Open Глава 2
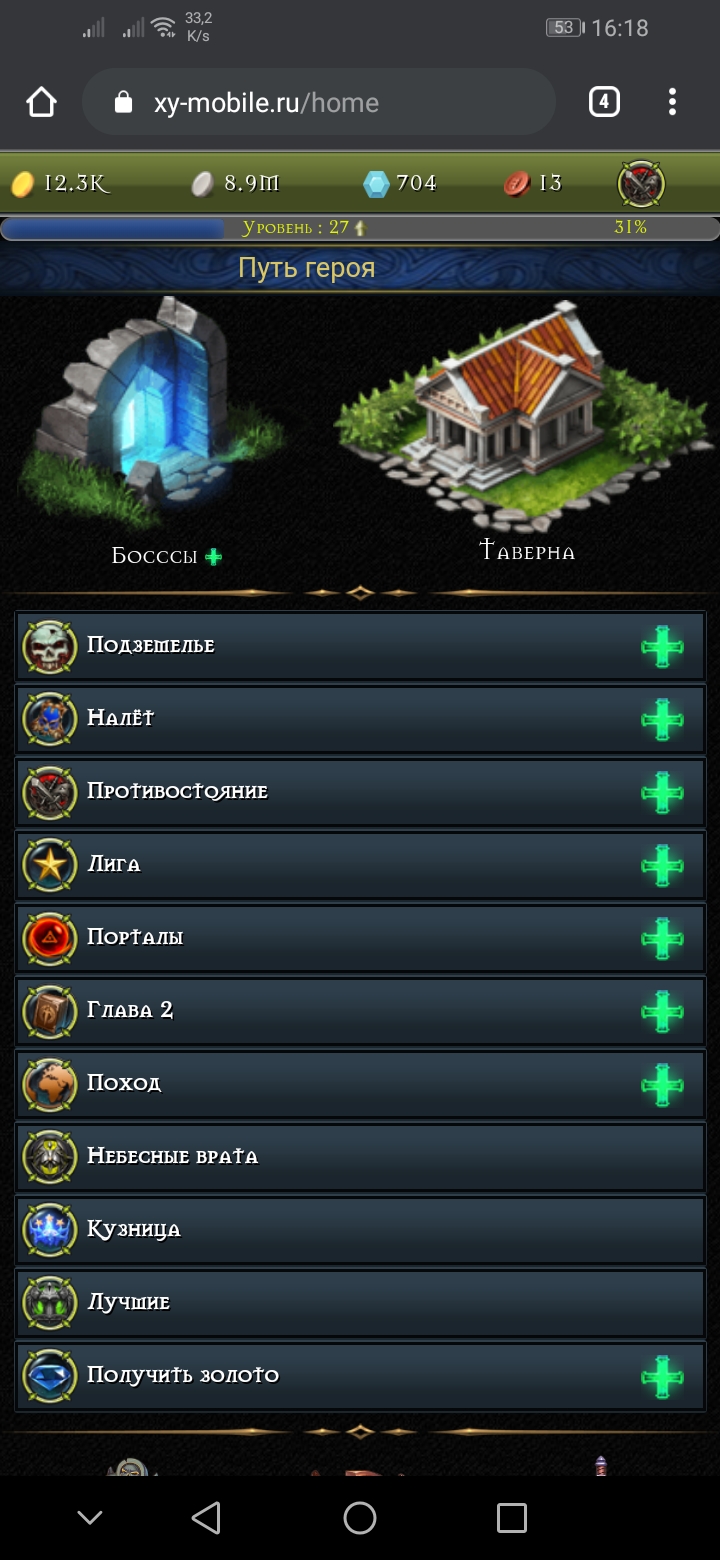The width and height of the screenshot is (720, 1560). coord(360,1011)
